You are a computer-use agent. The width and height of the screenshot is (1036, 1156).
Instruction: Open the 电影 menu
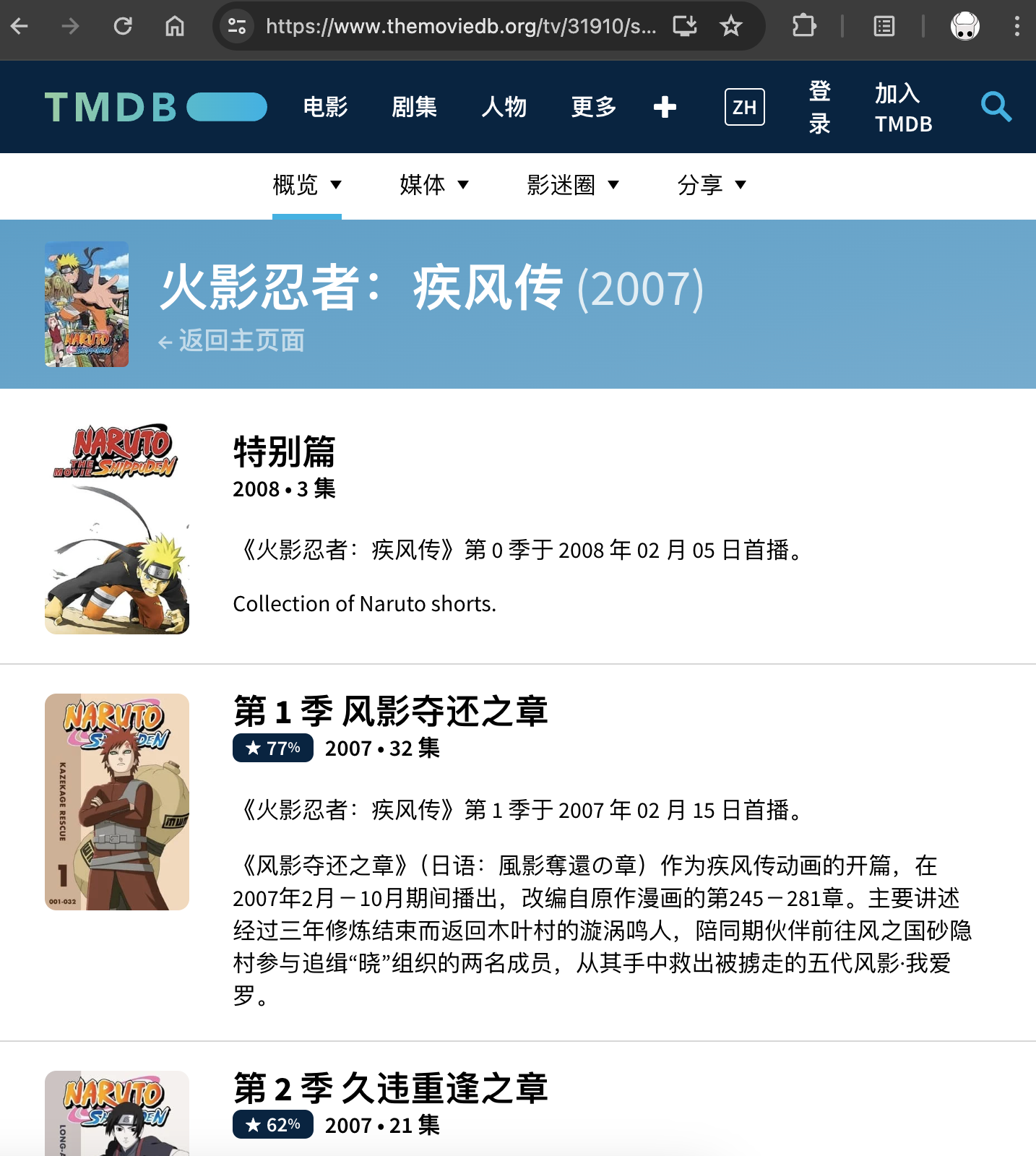pyautogui.click(x=325, y=107)
